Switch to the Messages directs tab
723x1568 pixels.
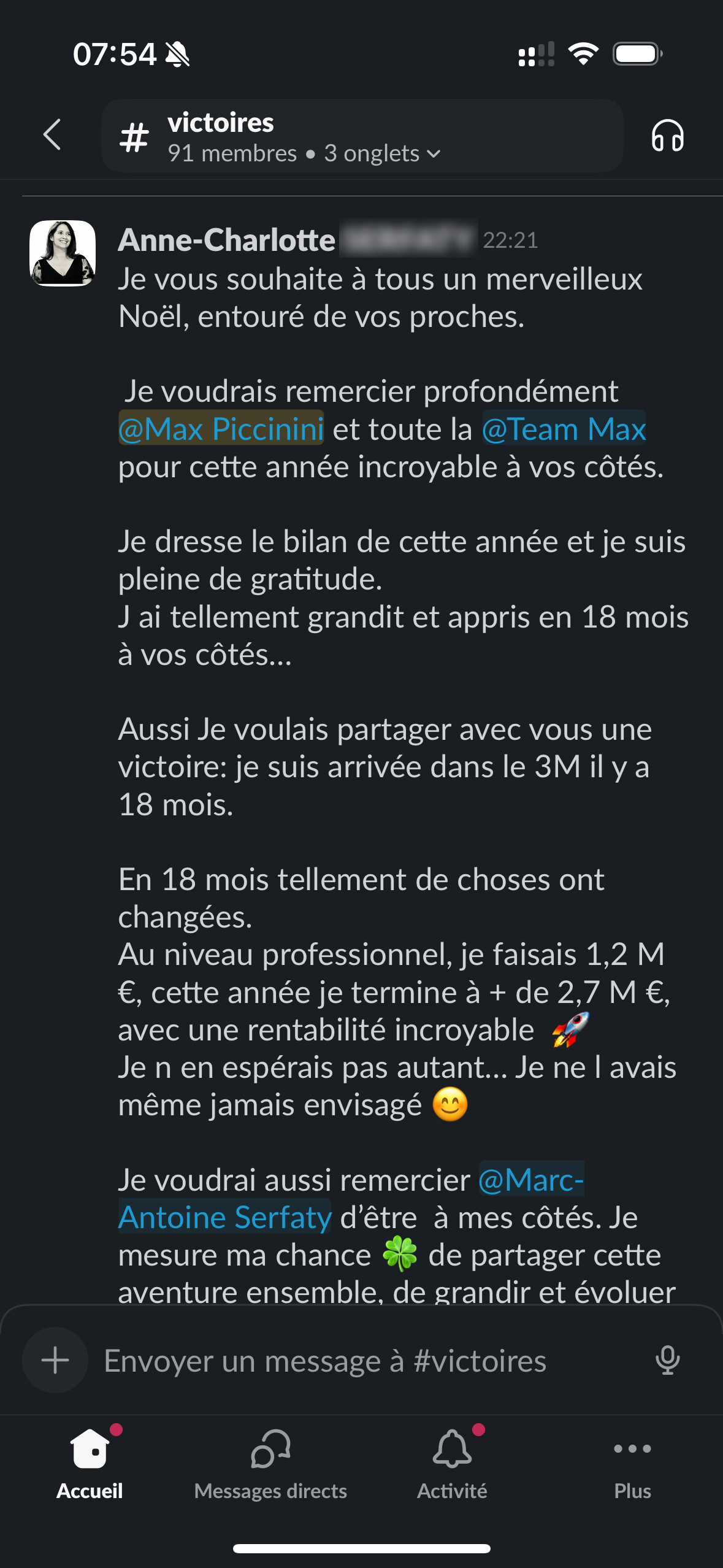point(270,1460)
